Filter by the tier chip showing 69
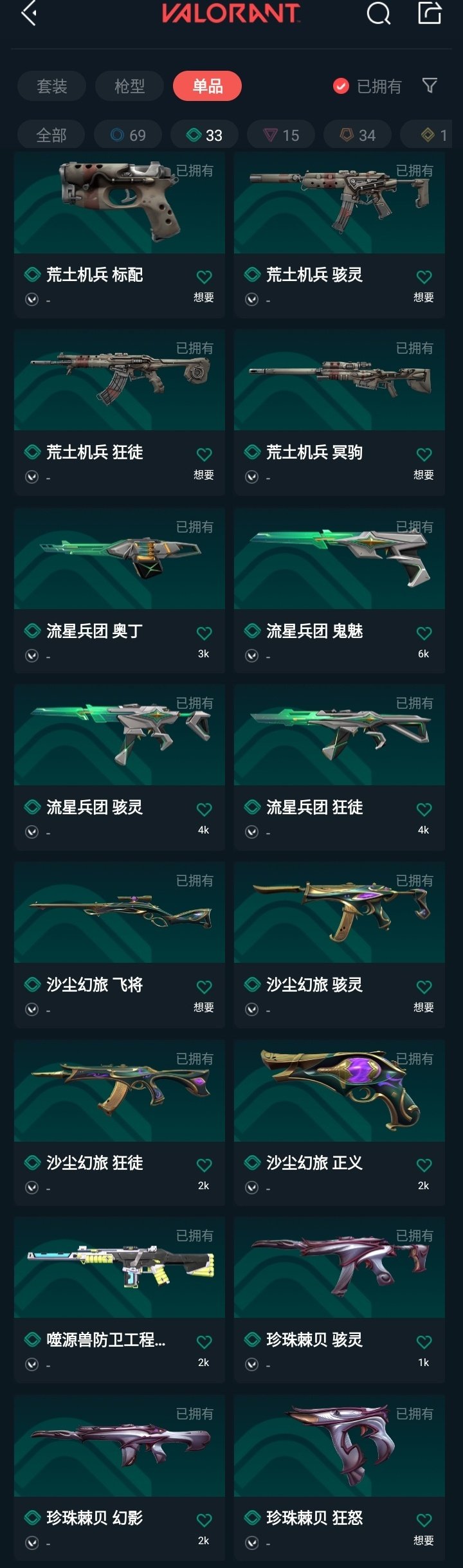 tap(128, 135)
